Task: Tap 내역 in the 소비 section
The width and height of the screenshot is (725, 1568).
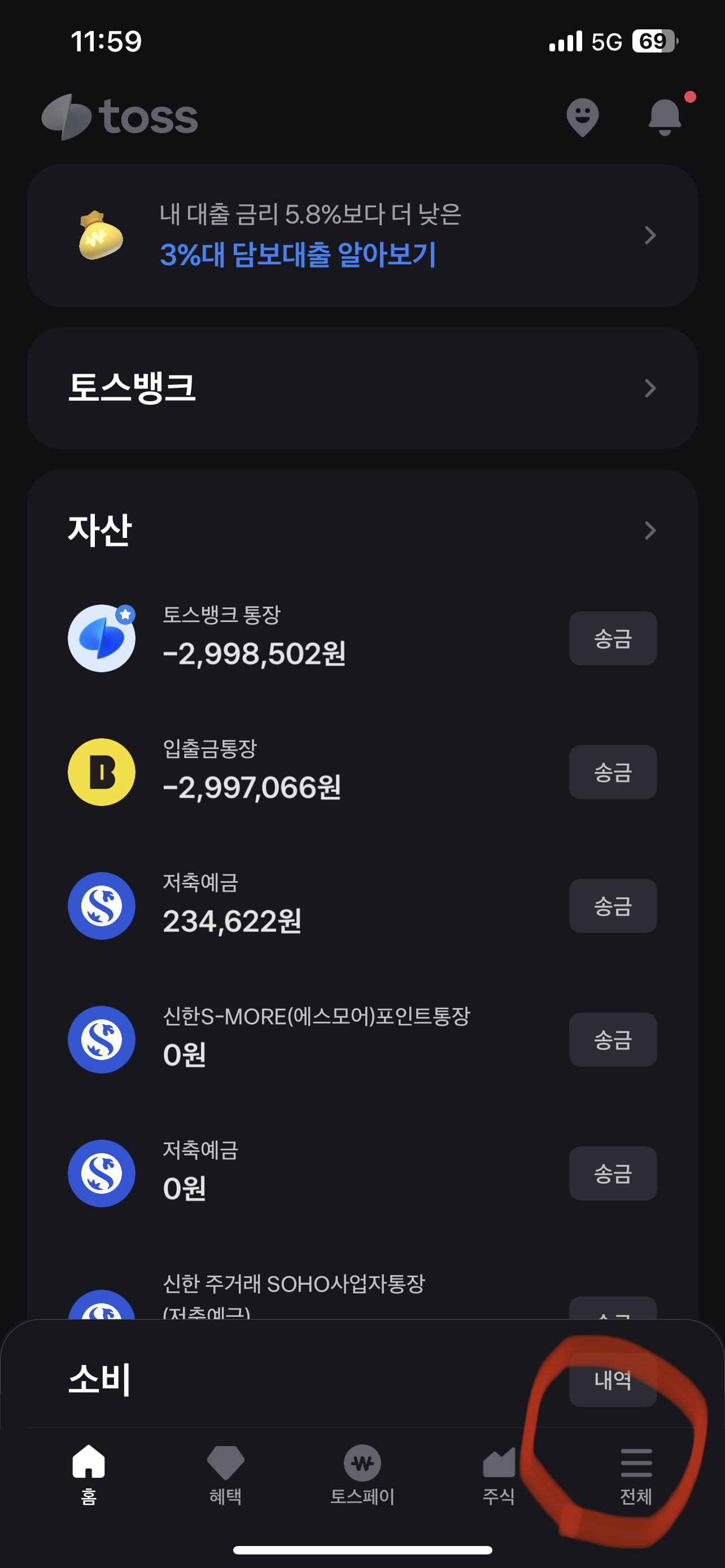Action: click(x=613, y=1382)
